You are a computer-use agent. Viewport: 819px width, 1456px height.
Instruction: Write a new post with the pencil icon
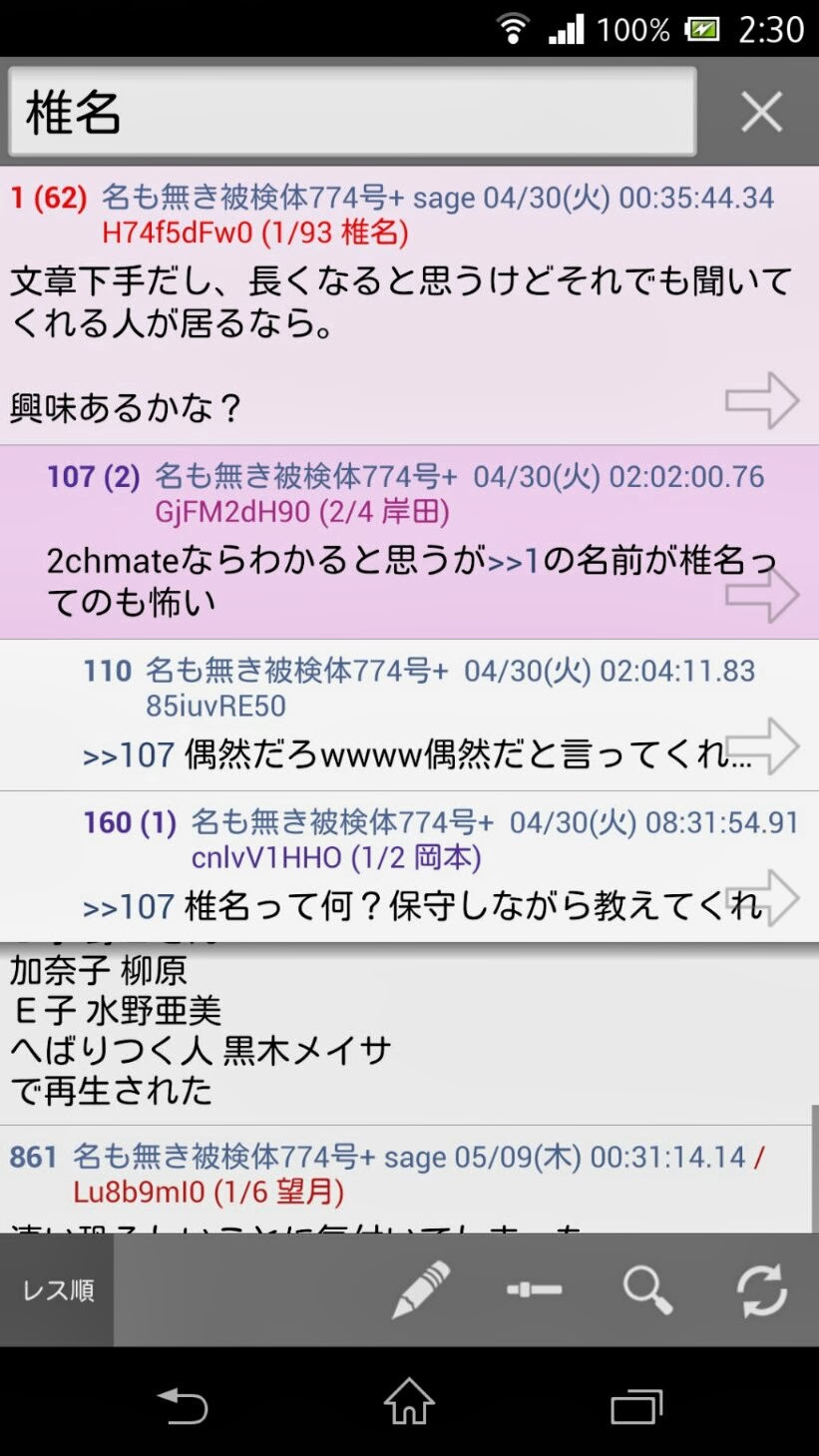421,1289
